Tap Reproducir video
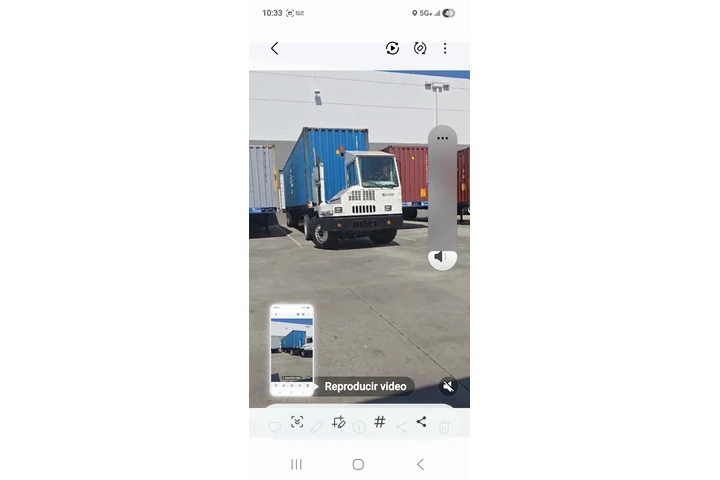This screenshot has height=480, width=720. (365, 386)
